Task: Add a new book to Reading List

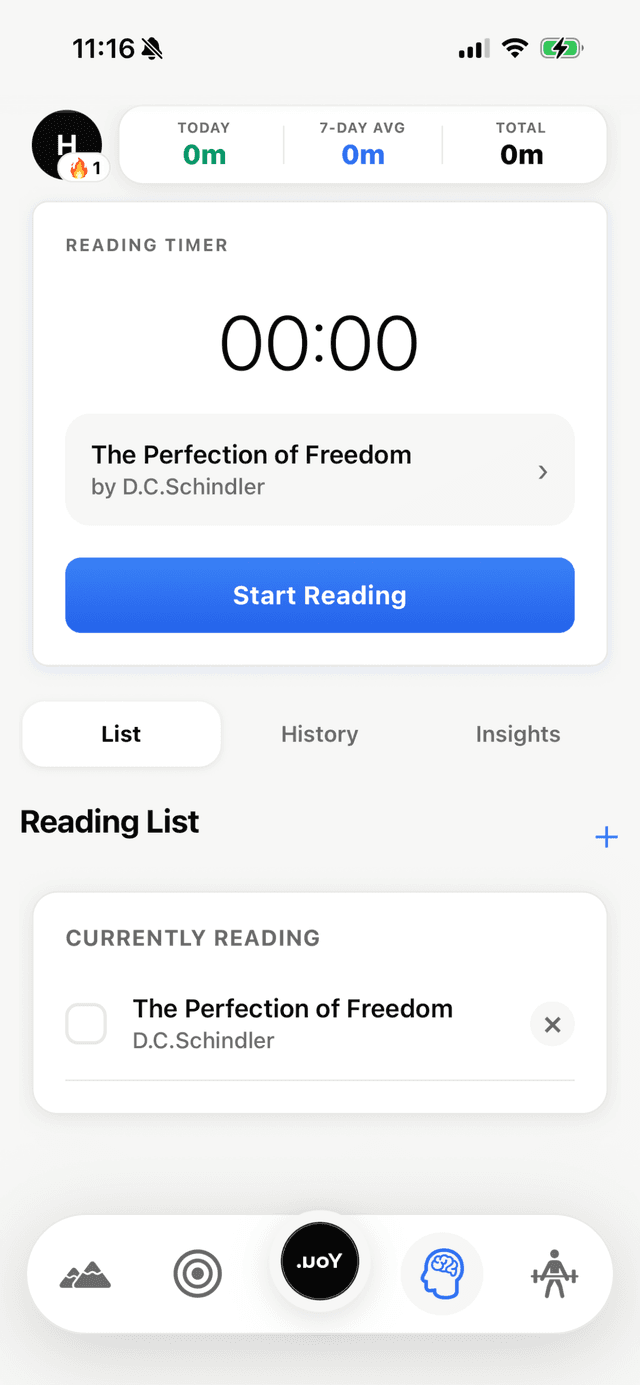Action: pyautogui.click(x=606, y=837)
